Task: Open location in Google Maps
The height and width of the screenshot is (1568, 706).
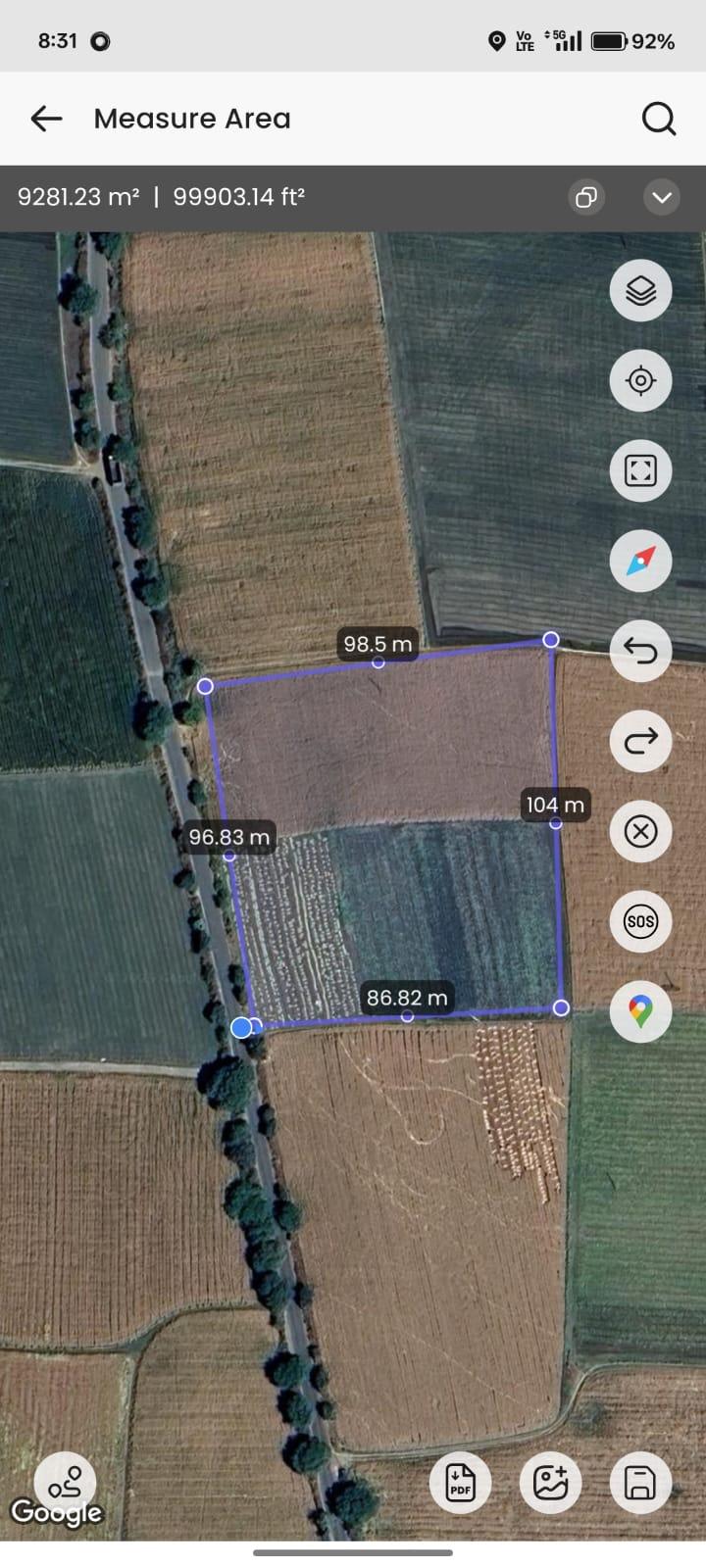Action: click(x=640, y=1010)
